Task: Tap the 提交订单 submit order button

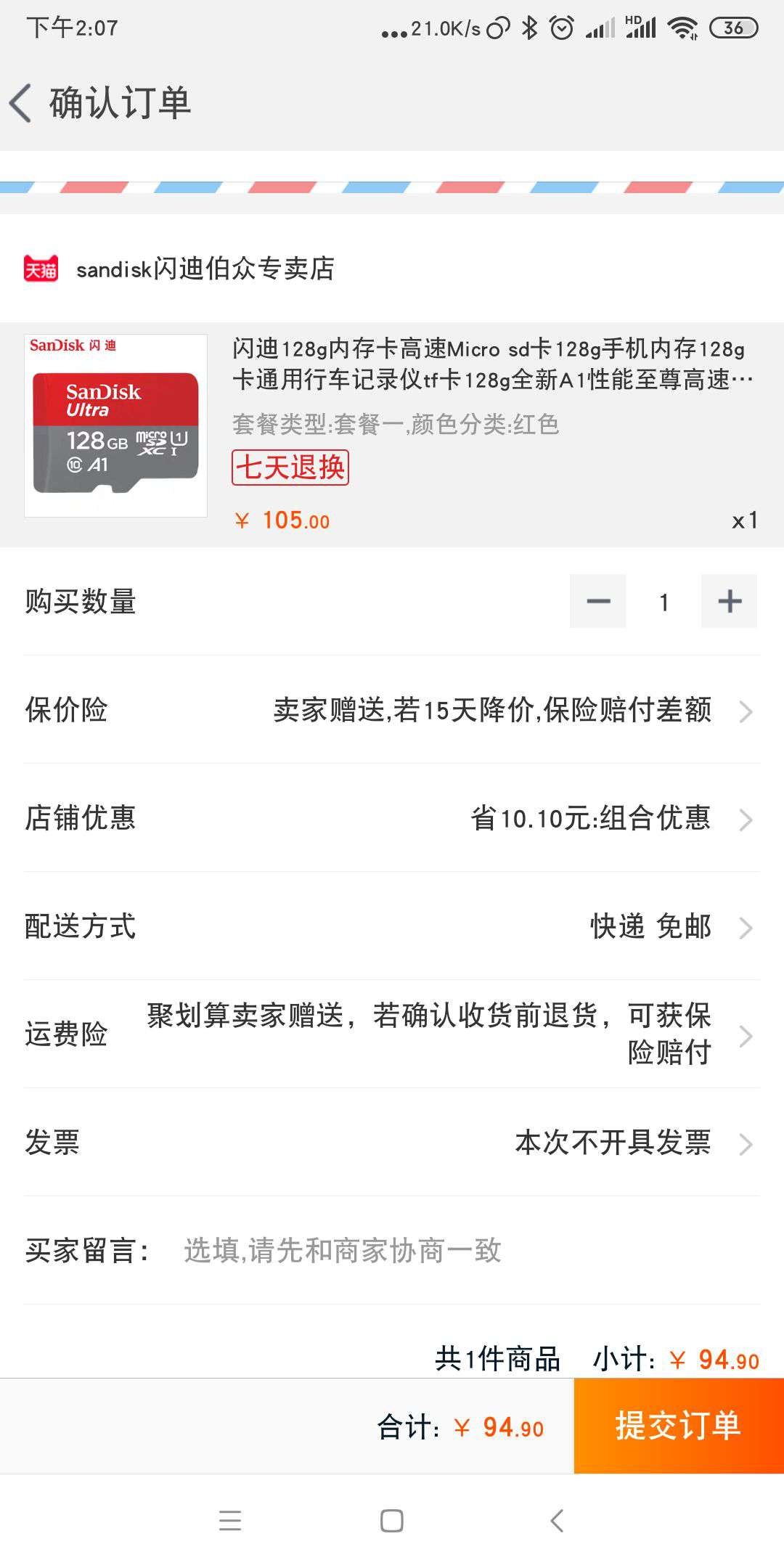Action: tap(677, 1425)
